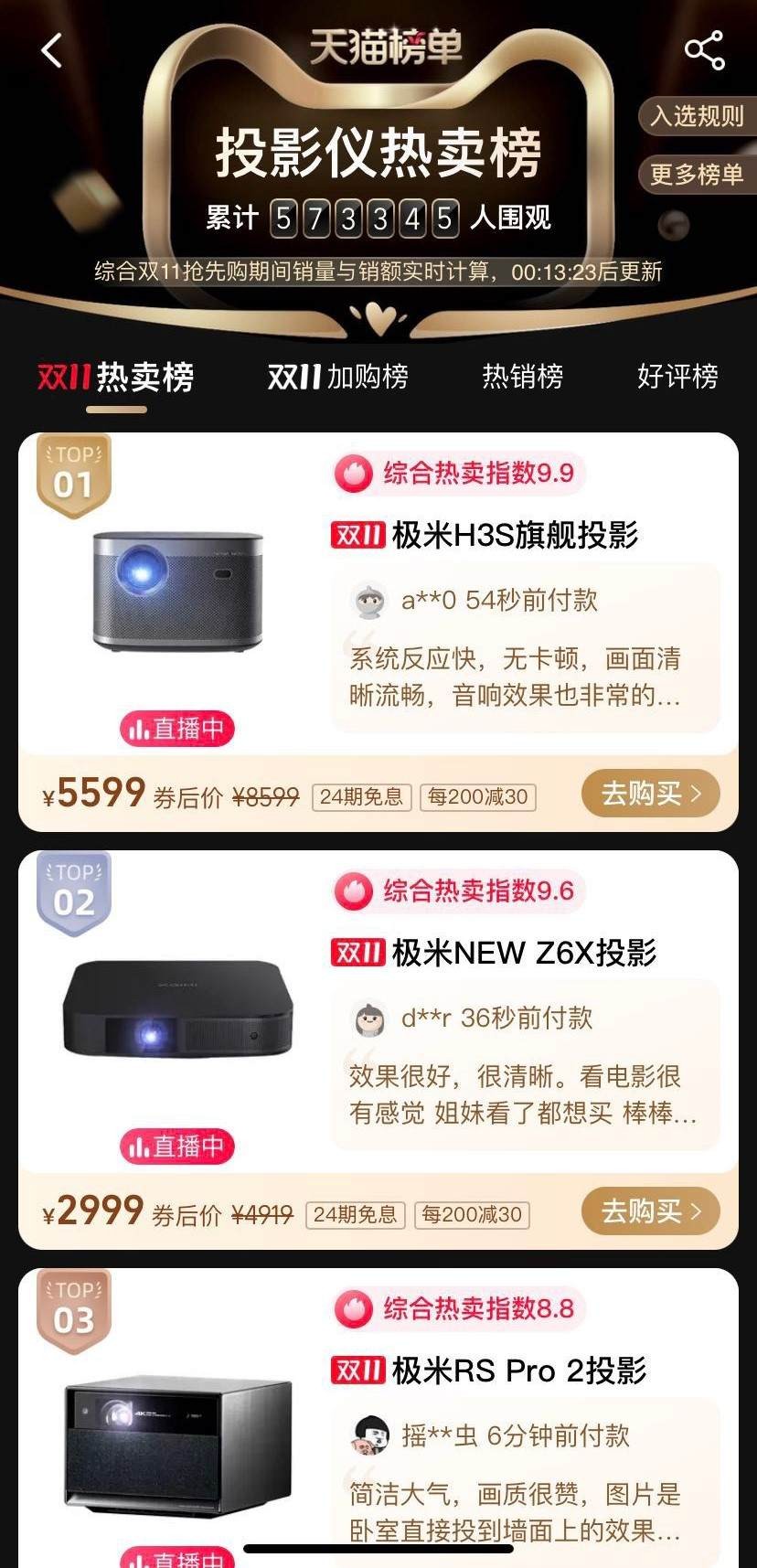View 更多榜单 for more rankings

[697, 174]
